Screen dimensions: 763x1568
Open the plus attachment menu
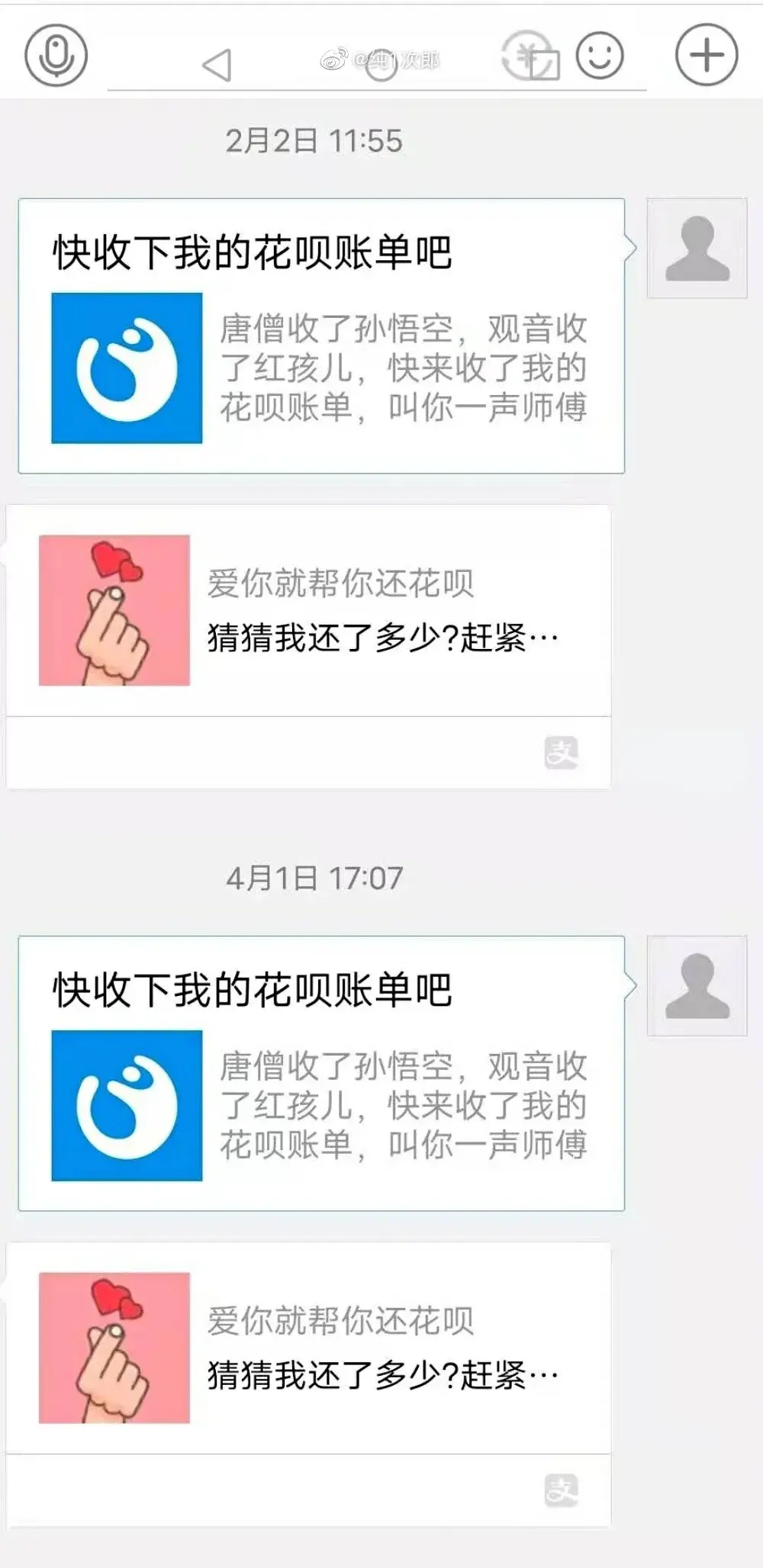click(x=707, y=55)
